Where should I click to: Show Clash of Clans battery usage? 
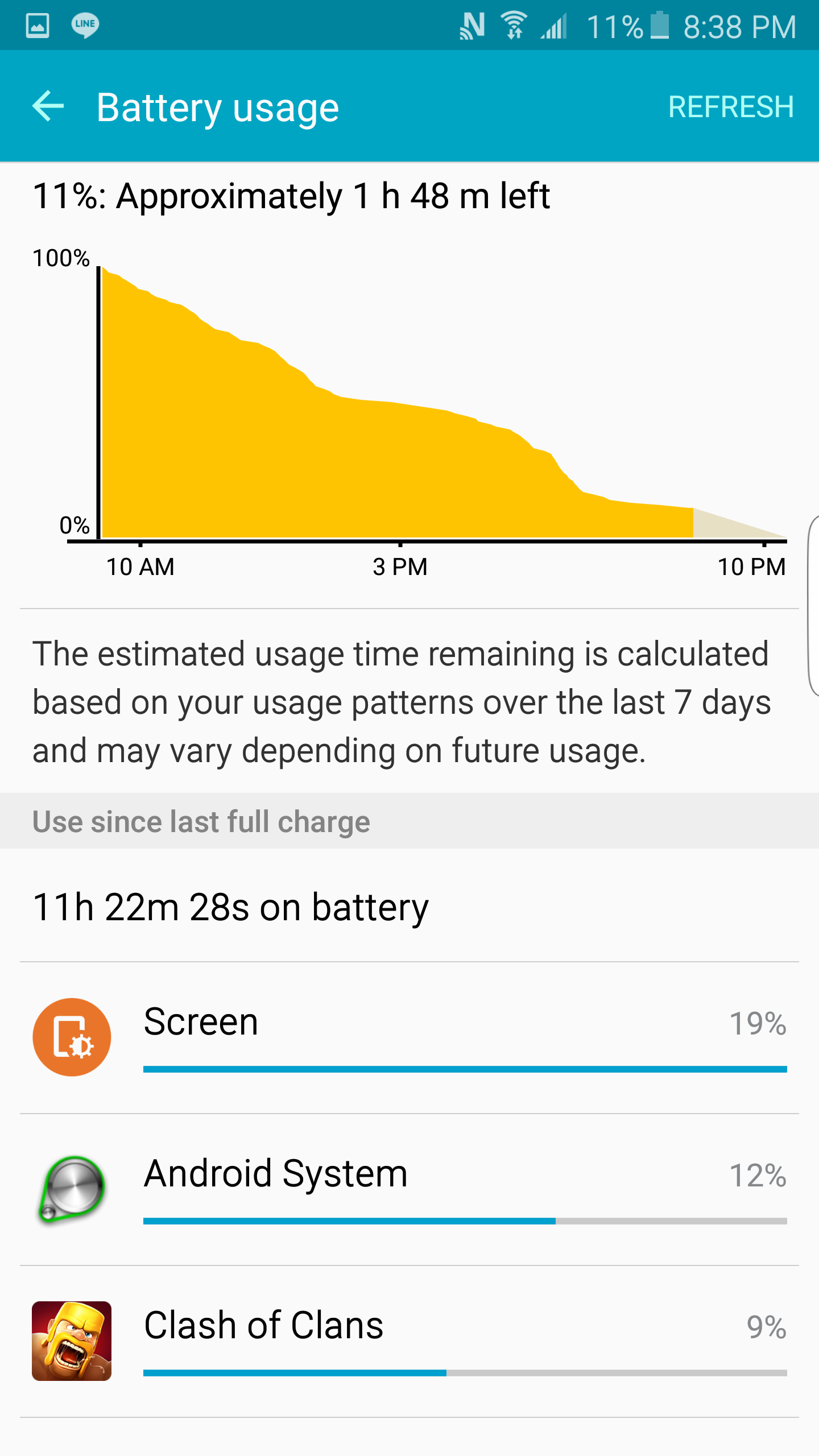(x=409, y=1341)
